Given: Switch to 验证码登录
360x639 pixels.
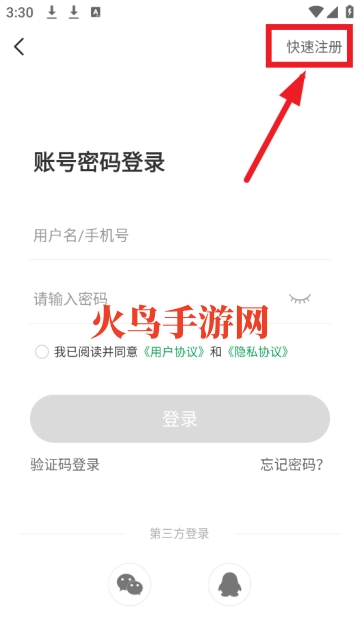Looking at the screenshot, I should pyautogui.click(x=65, y=465).
